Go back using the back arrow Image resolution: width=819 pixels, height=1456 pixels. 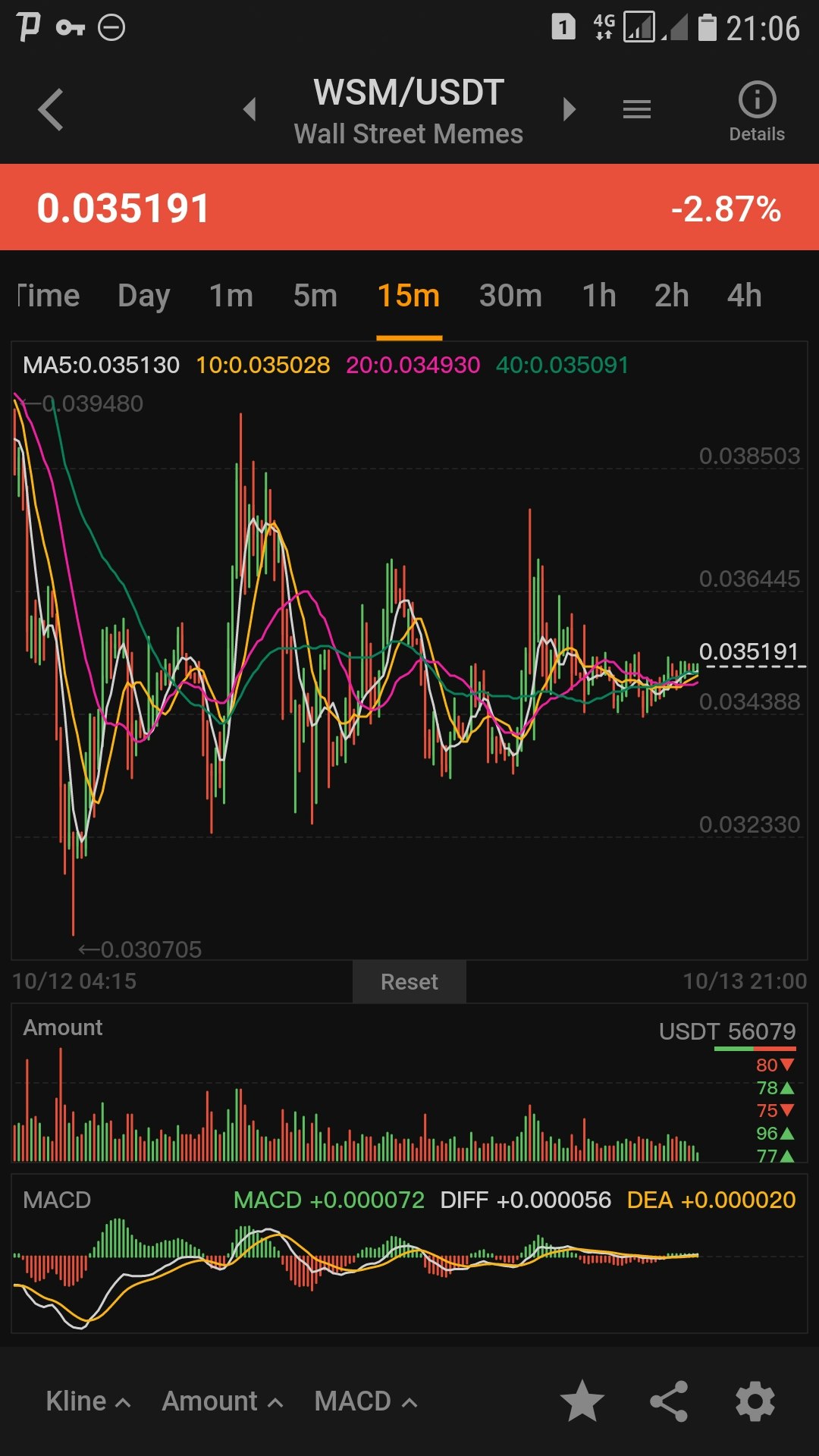(51, 110)
